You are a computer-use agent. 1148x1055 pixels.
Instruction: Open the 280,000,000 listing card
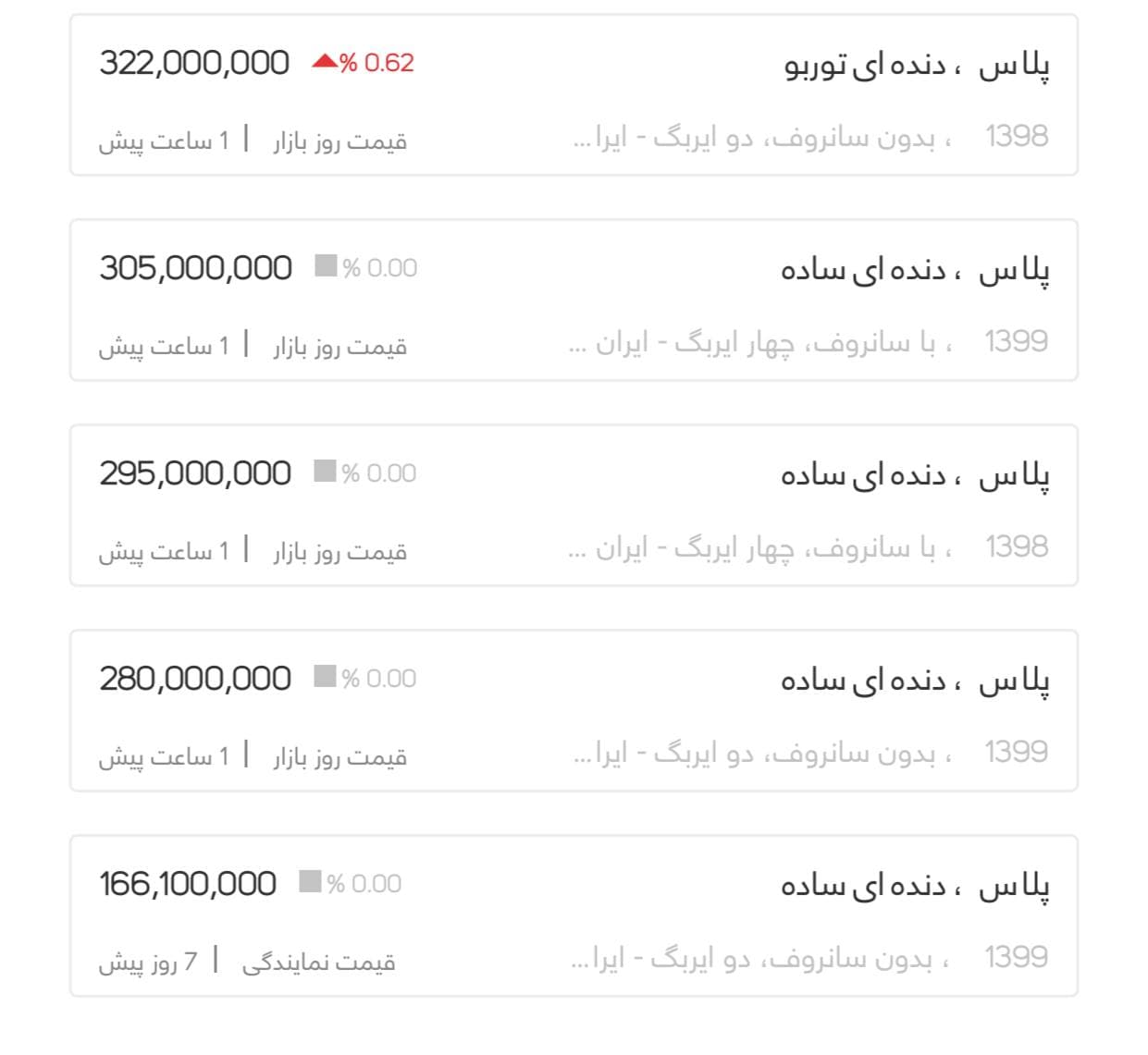pyautogui.click(x=574, y=711)
